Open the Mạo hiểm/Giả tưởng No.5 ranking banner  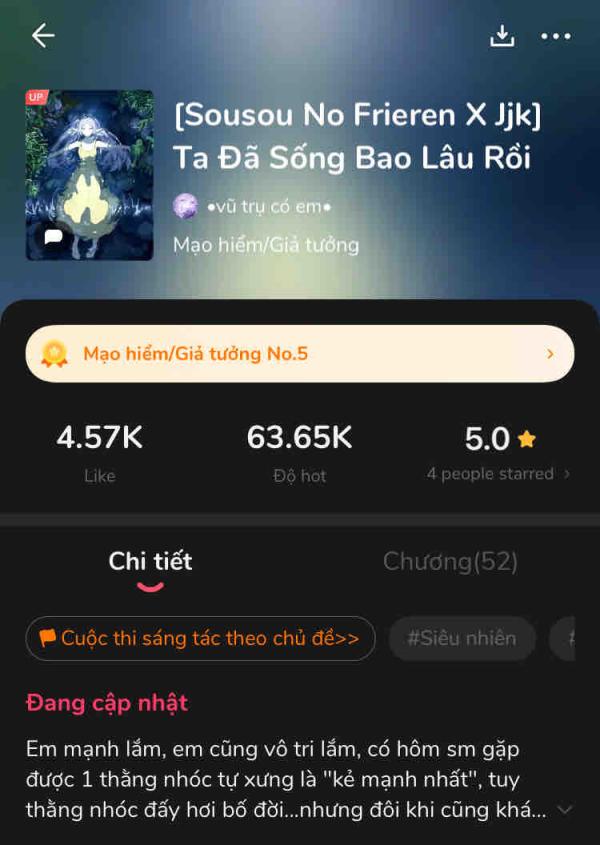click(x=300, y=354)
